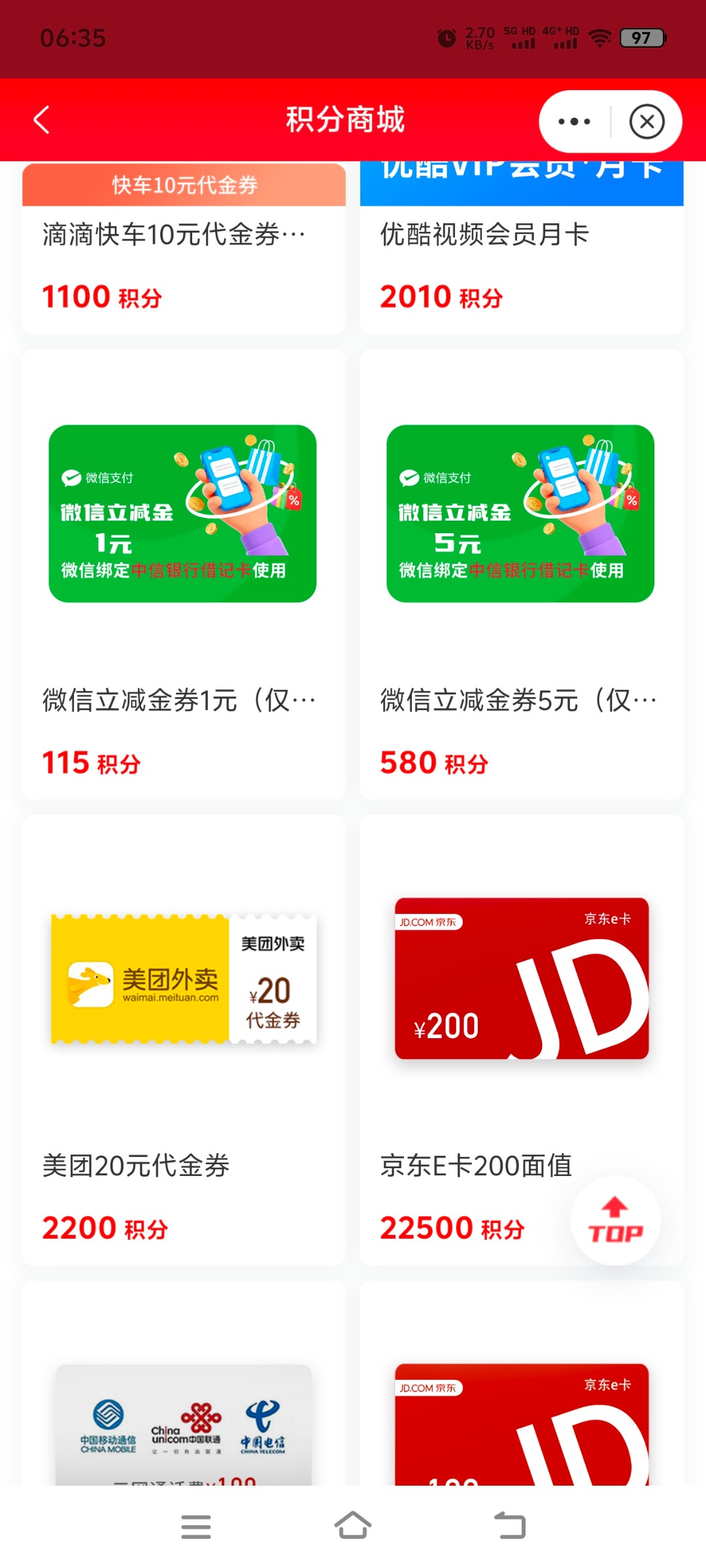Select 微信立减金券5元 card

(521, 575)
